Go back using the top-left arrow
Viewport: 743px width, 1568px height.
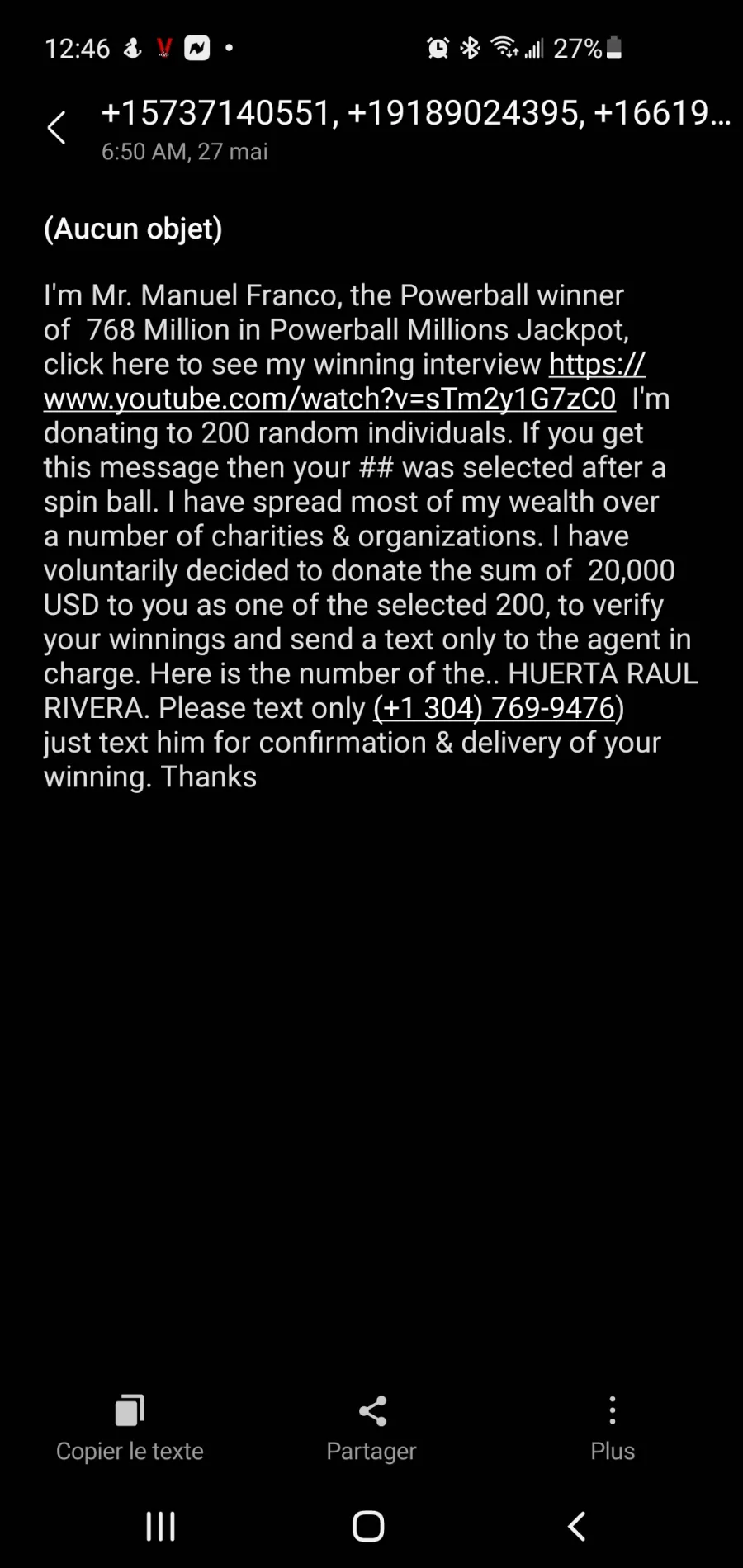pos(56,128)
